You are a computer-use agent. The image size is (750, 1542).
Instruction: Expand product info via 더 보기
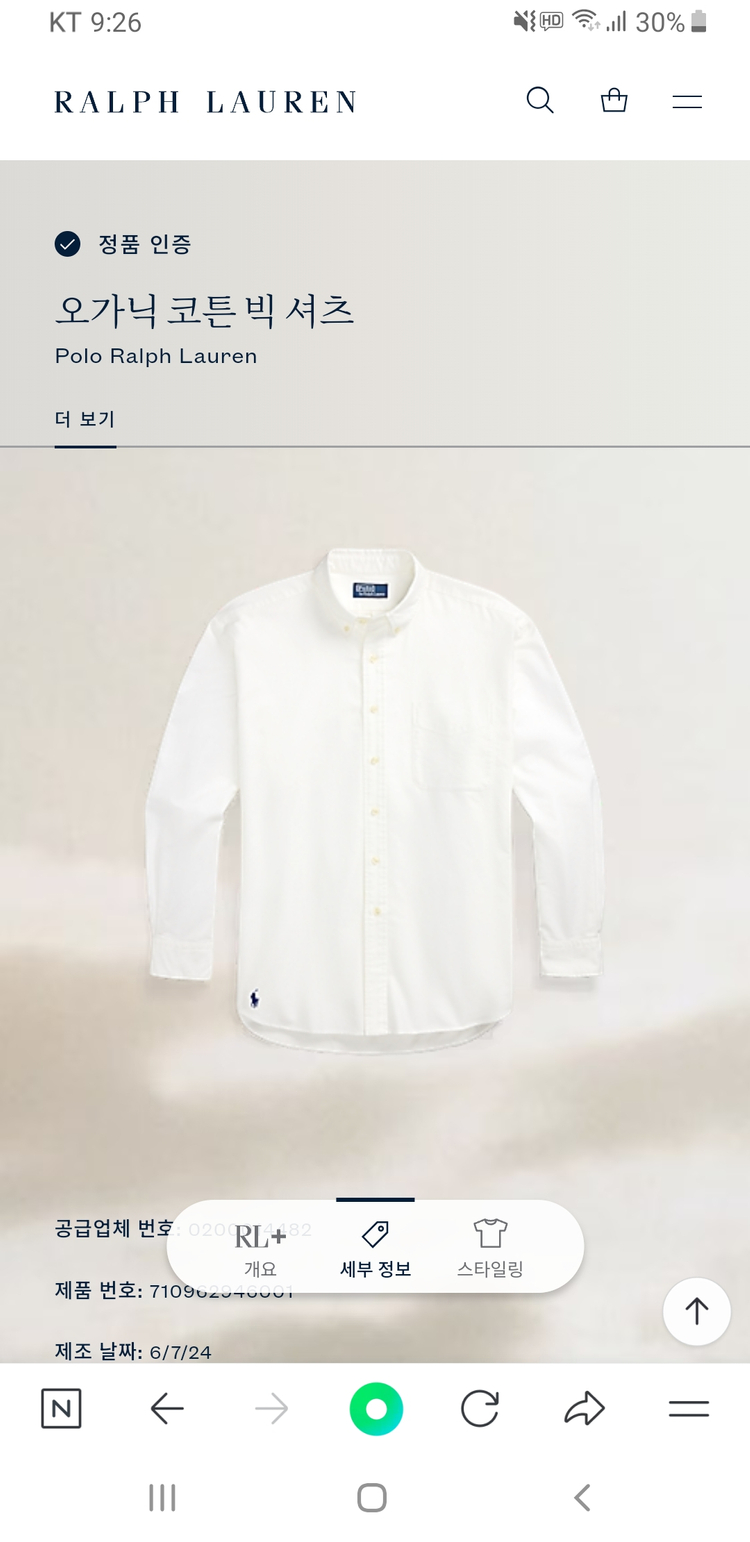85,420
